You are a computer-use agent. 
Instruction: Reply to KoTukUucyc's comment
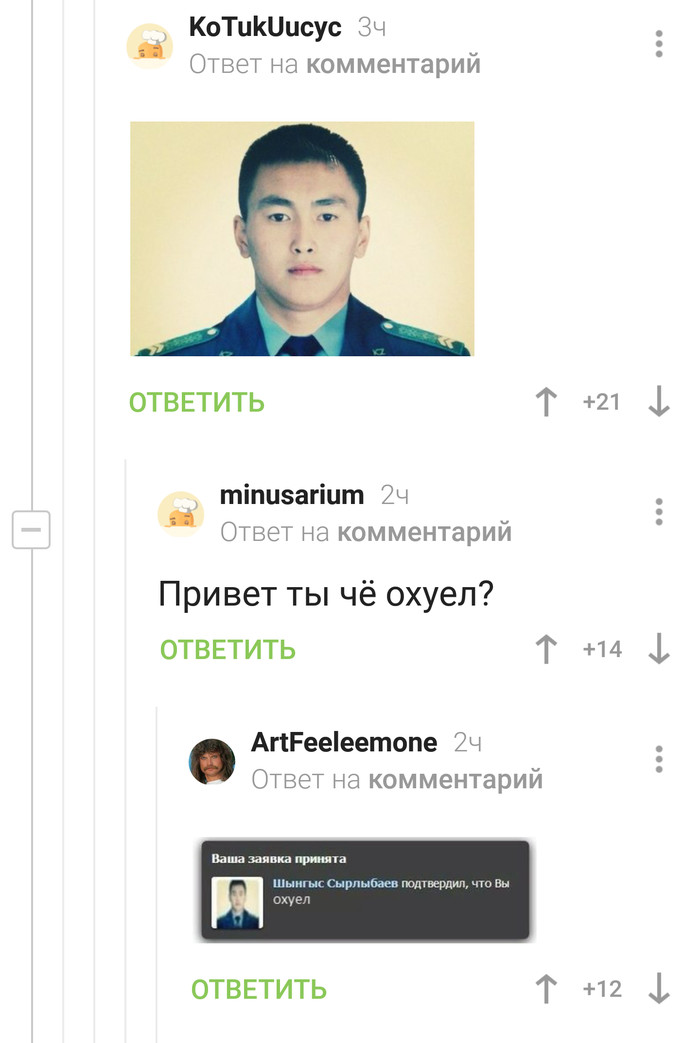pos(197,402)
